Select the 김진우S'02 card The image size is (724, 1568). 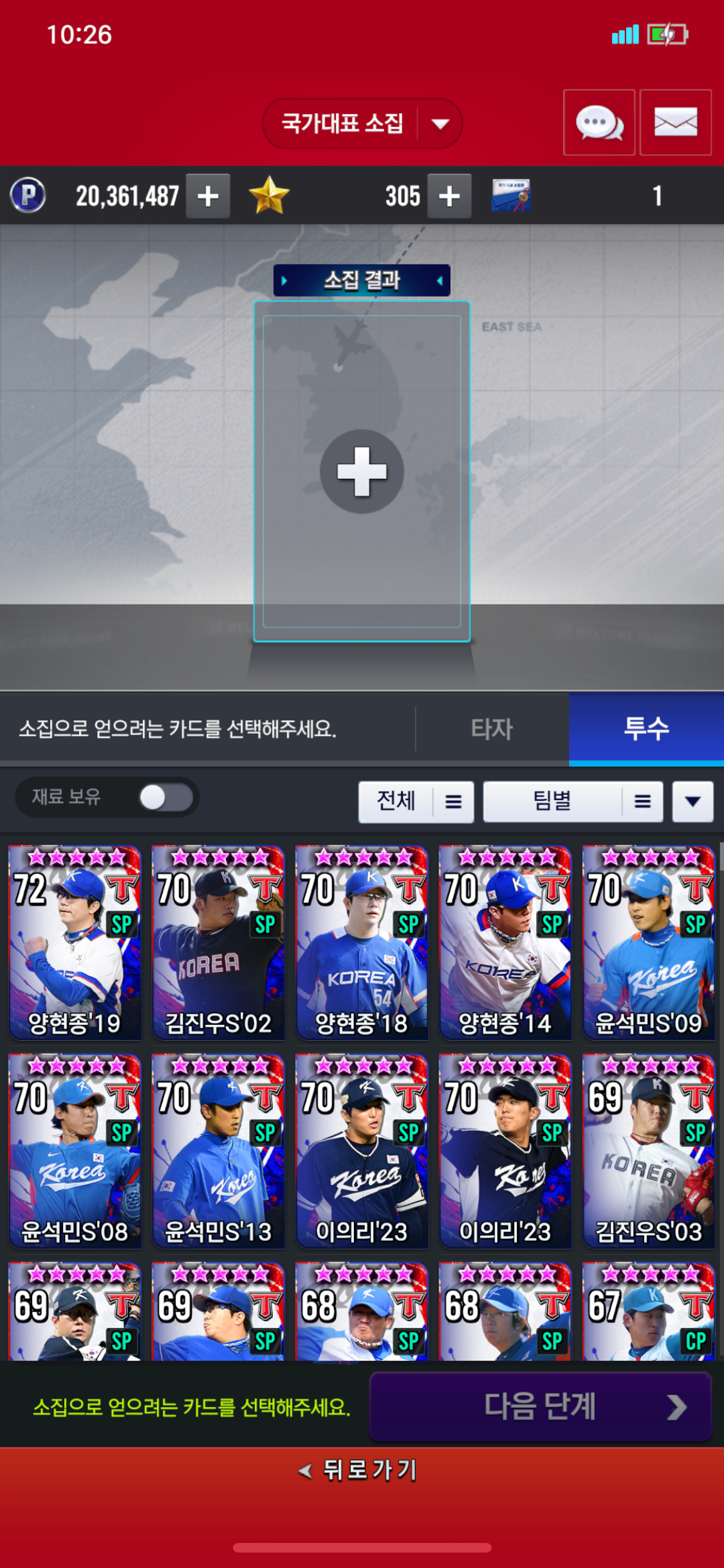[x=218, y=942]
